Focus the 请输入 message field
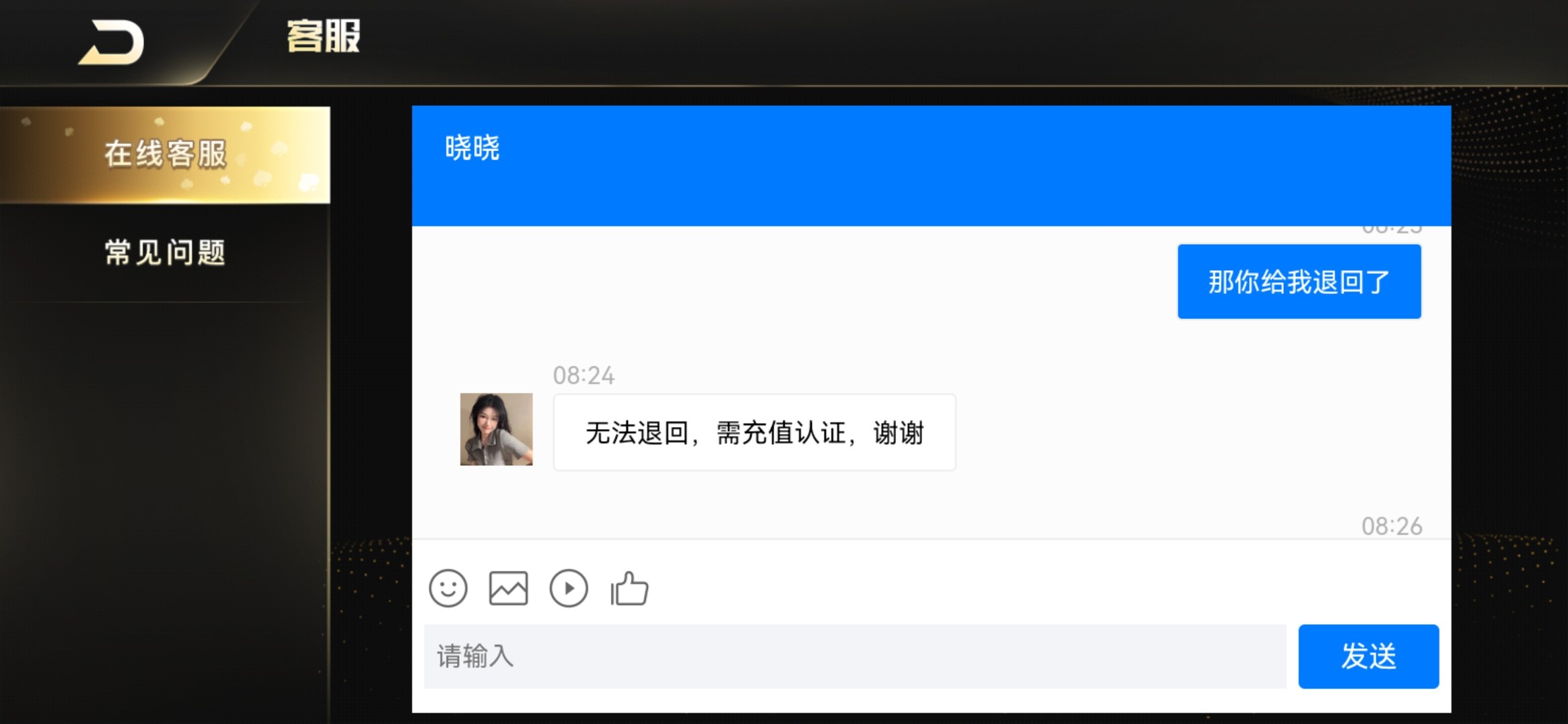This screenshot has width=1568, height=724. pyautogui.click(x=854, y=656)
